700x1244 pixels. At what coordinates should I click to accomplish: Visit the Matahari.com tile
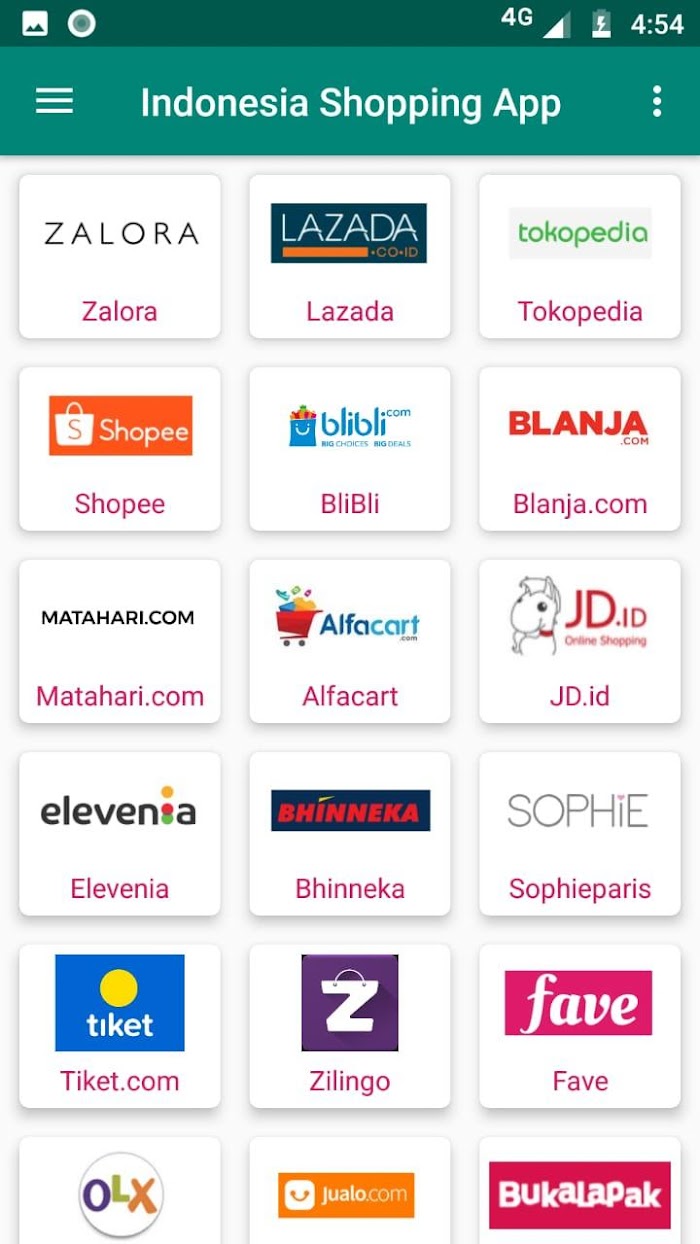coord(120,640)
